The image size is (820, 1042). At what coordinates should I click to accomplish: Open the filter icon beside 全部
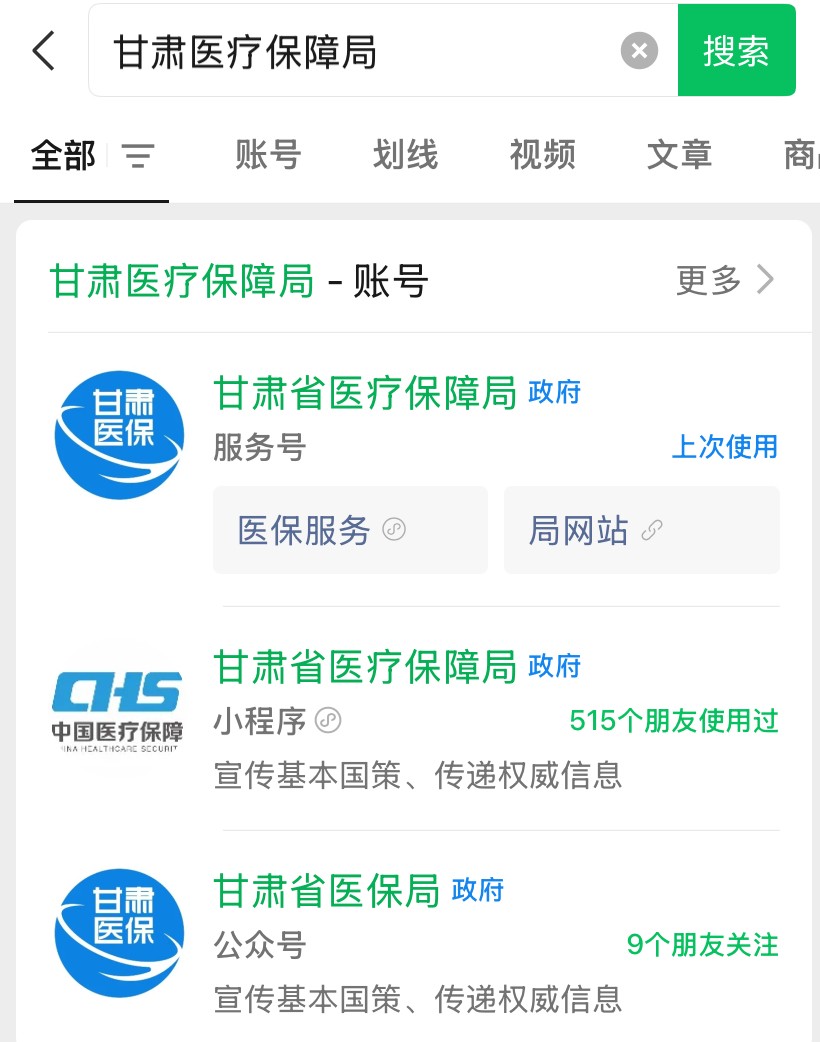coord(138,156)
